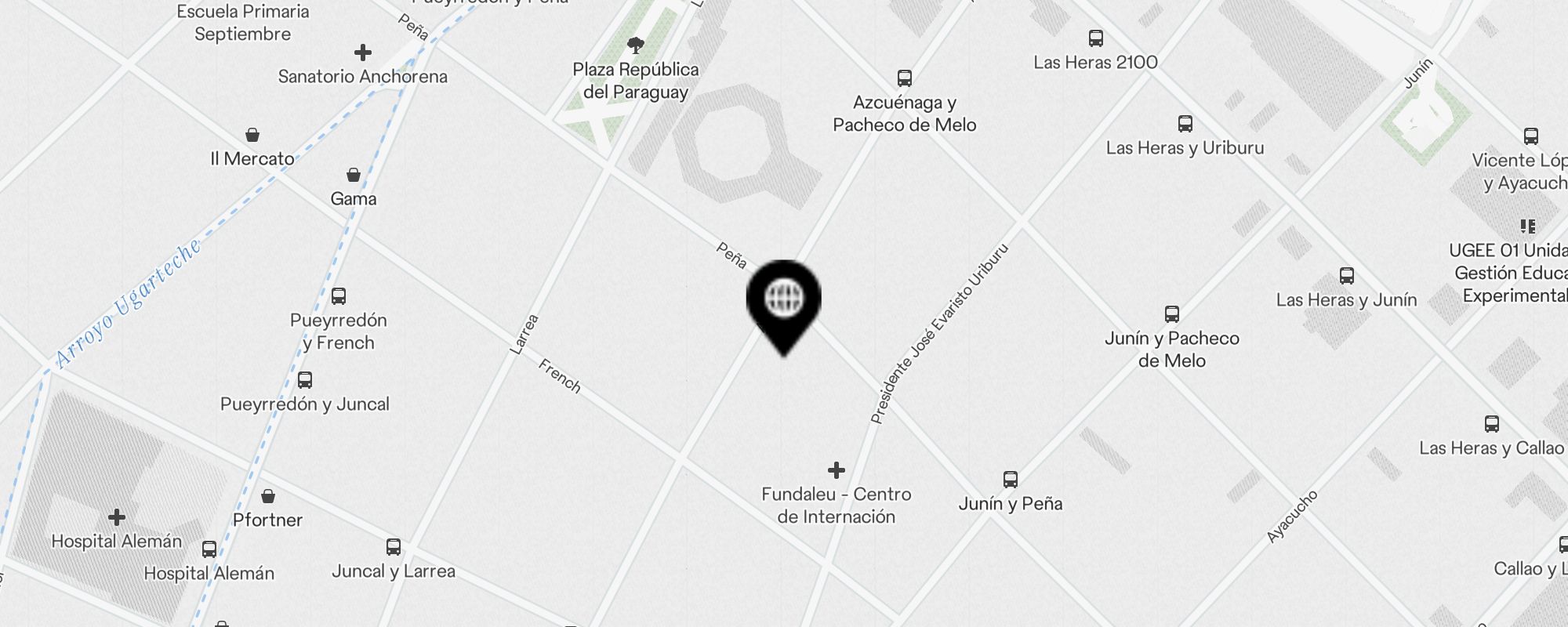Open the Las Heras 2100 bus stop
Viewport: 1568px width, 627px height.
pyautogui.click(x=1095, y=38)
